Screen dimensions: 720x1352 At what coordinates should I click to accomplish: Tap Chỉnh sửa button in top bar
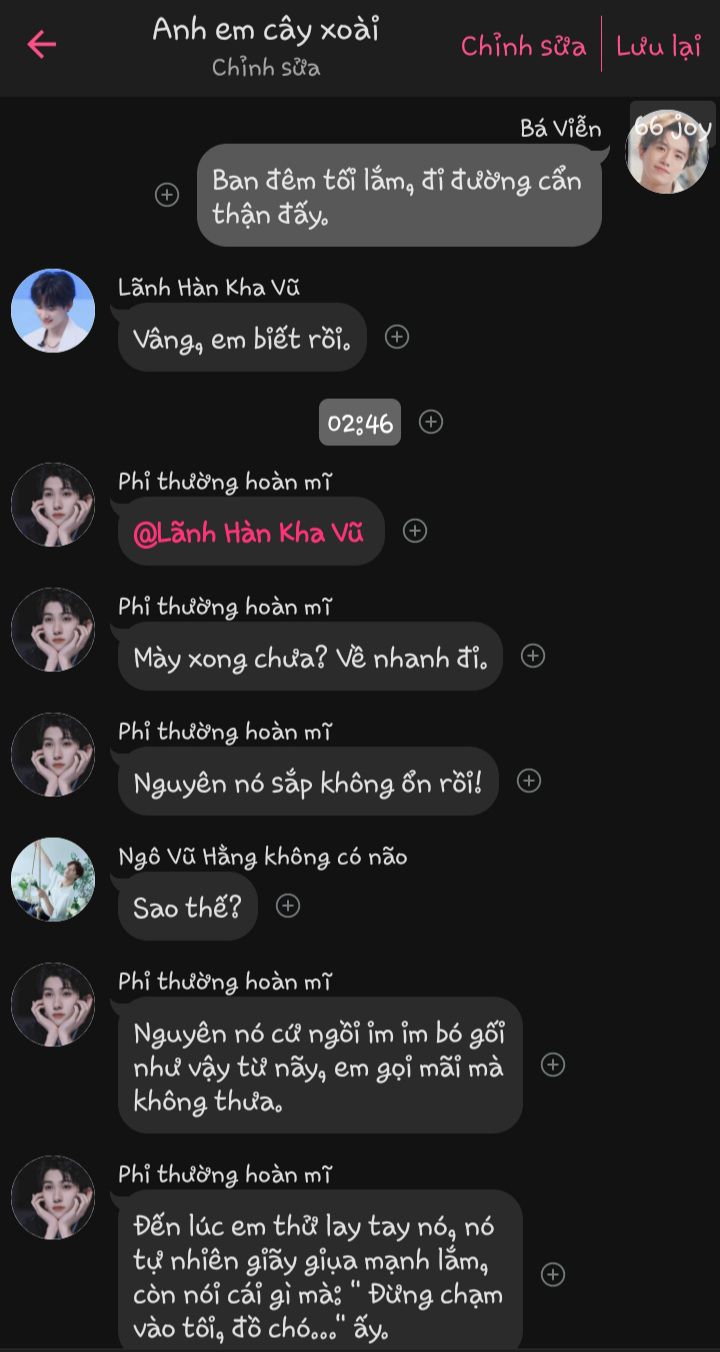523,46
